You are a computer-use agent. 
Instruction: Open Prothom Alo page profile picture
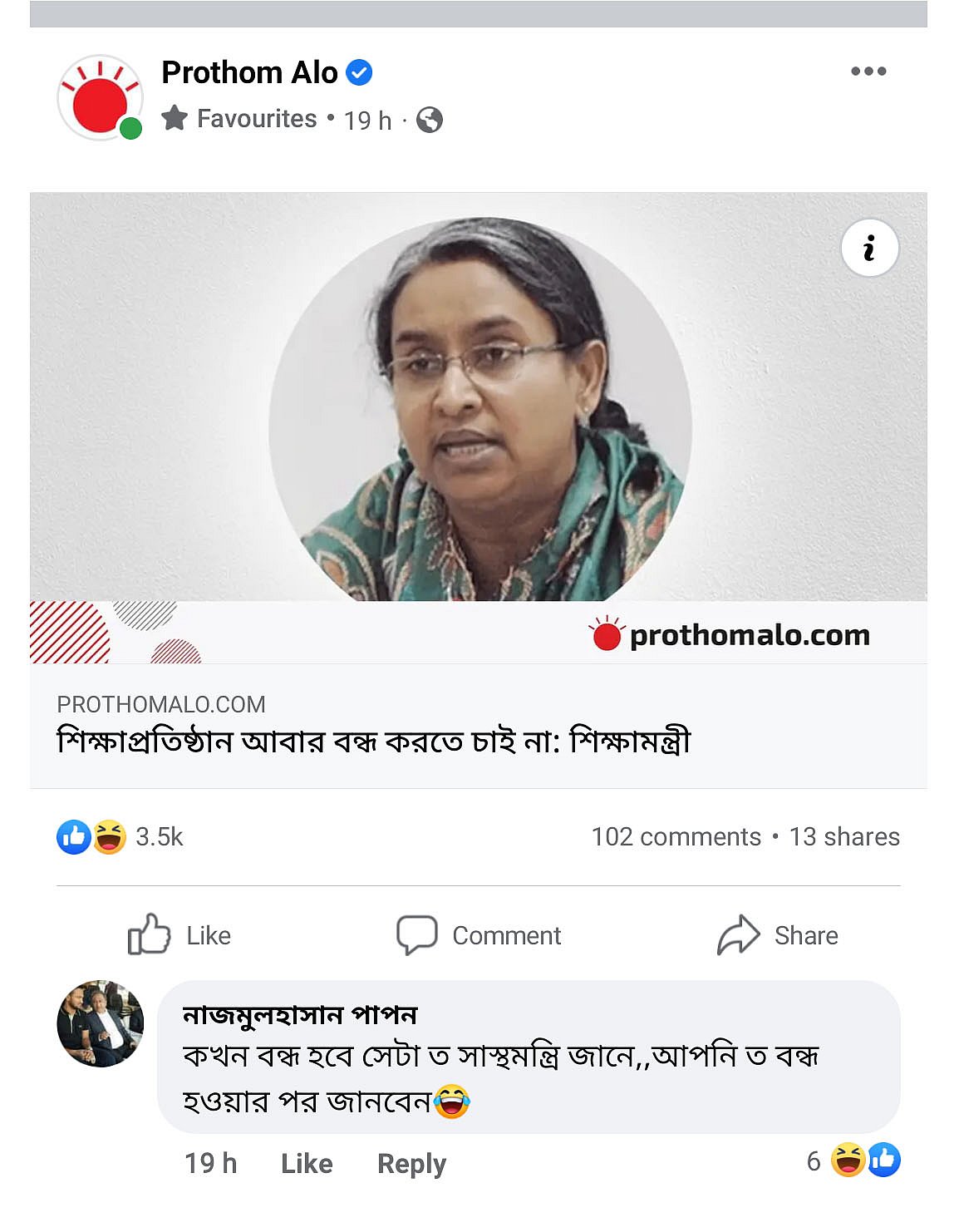(99, 98)
